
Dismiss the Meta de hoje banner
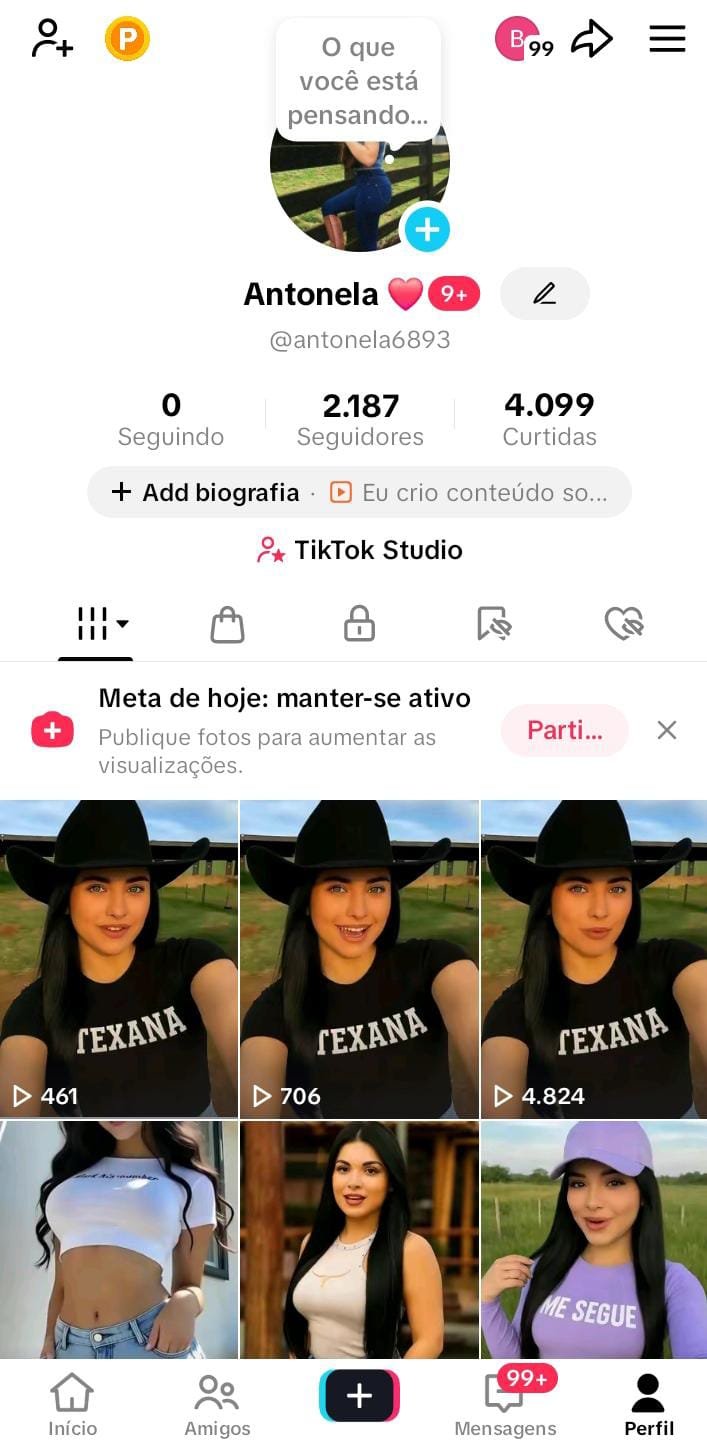click(x=667, y=730)
